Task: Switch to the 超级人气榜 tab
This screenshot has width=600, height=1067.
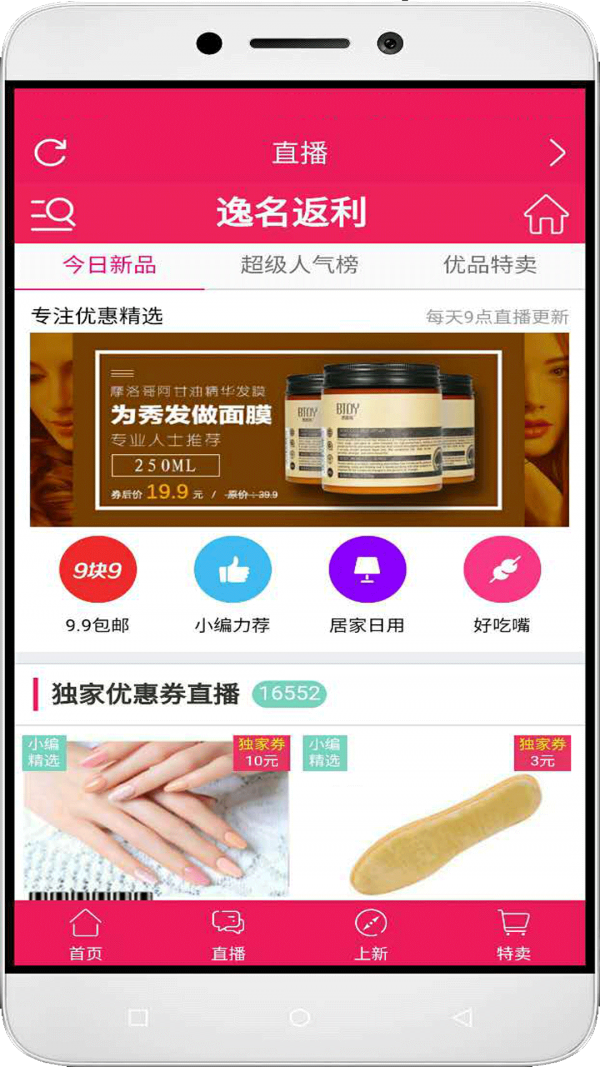Action: tap(299, 266)
